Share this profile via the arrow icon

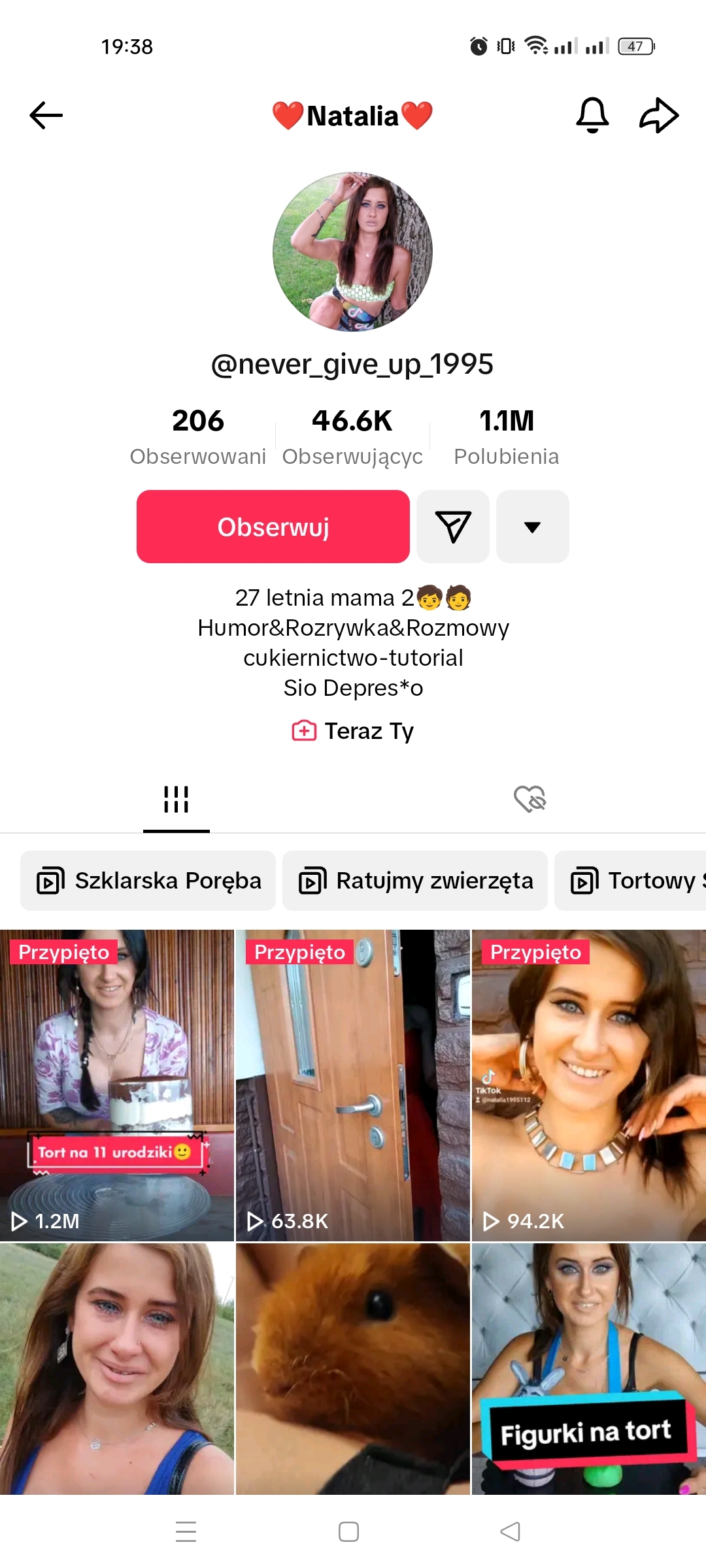(x=658, y=116)
